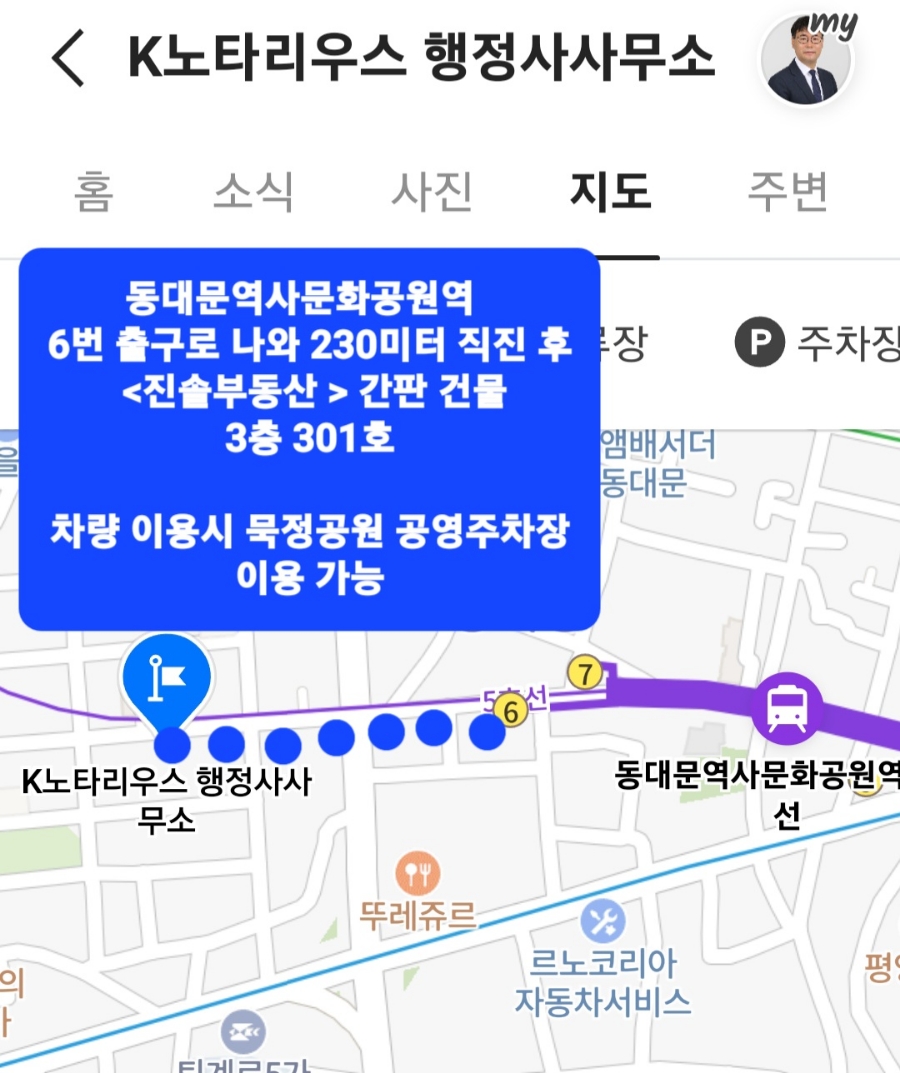
Task: Go back from K노타리우스 행정사사무소 page
Action: click(69, 59)
